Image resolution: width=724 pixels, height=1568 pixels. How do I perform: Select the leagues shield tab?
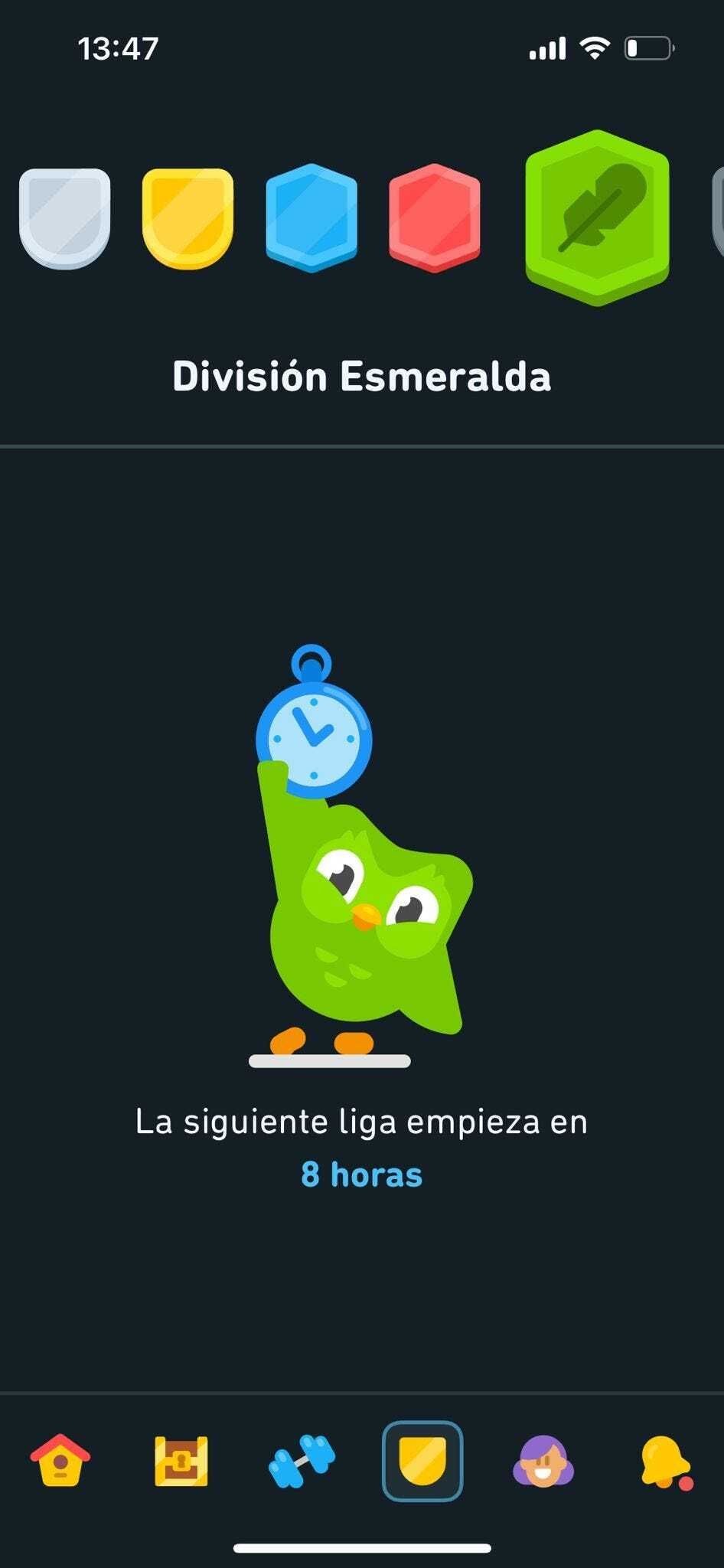pos(422,1461)
